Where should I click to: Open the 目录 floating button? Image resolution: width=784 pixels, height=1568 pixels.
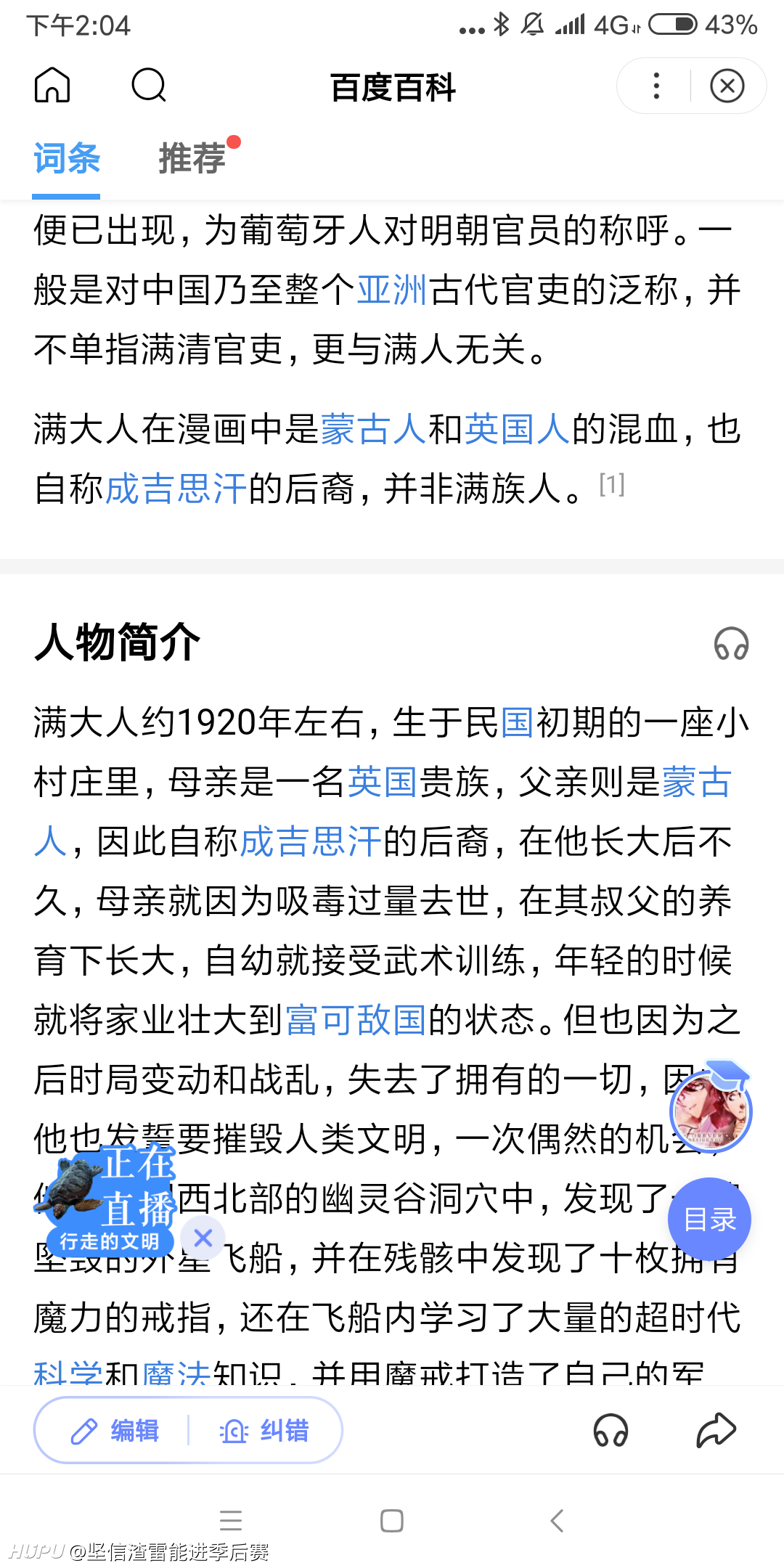(x=709, y=1220)
